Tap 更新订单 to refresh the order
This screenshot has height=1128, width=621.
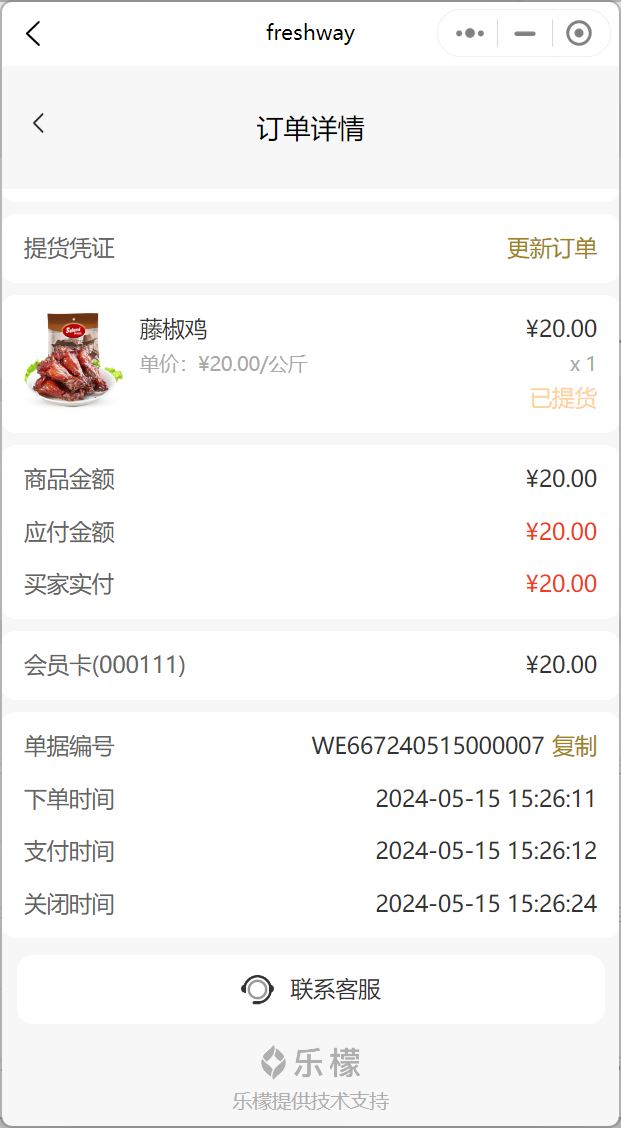(x=552, y=248)
